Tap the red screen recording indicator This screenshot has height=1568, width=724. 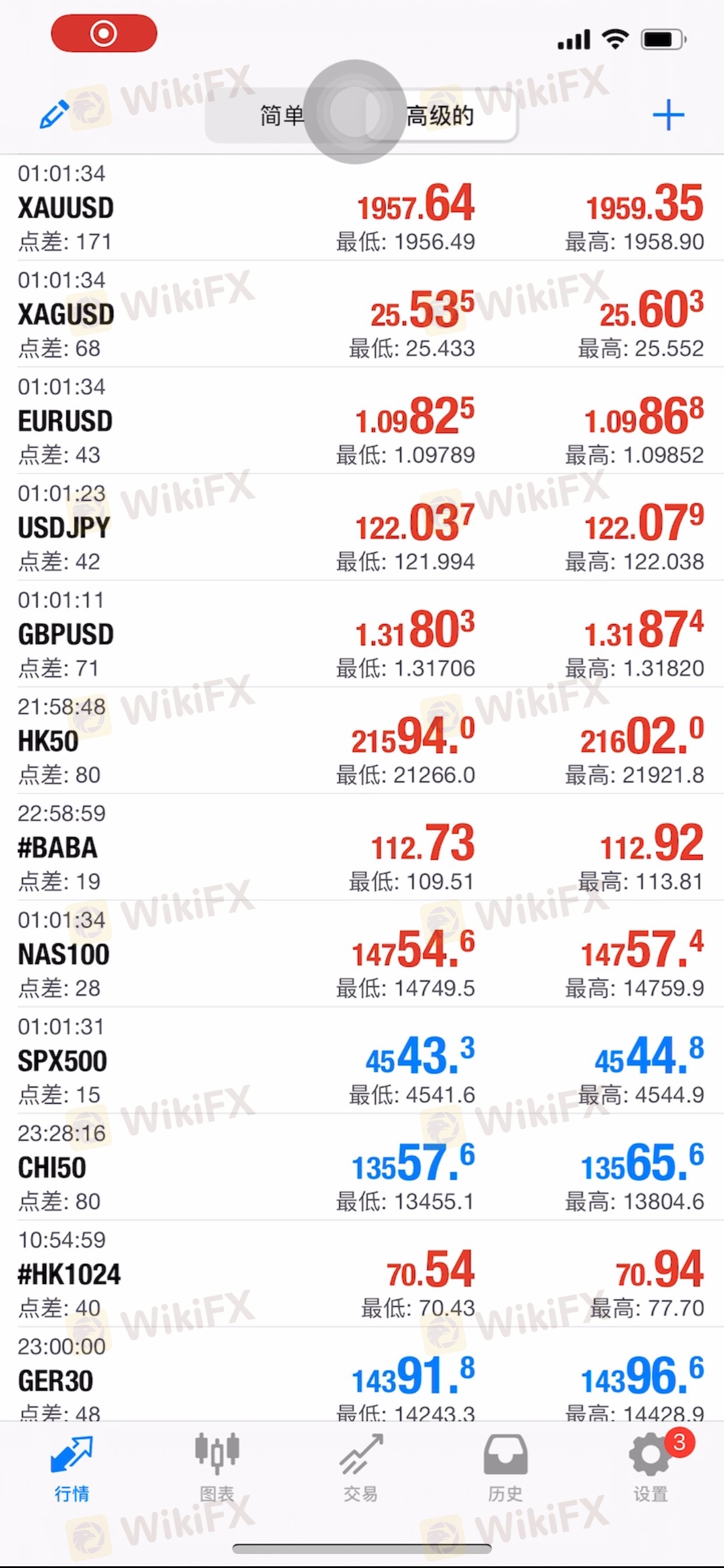(104, 33)
